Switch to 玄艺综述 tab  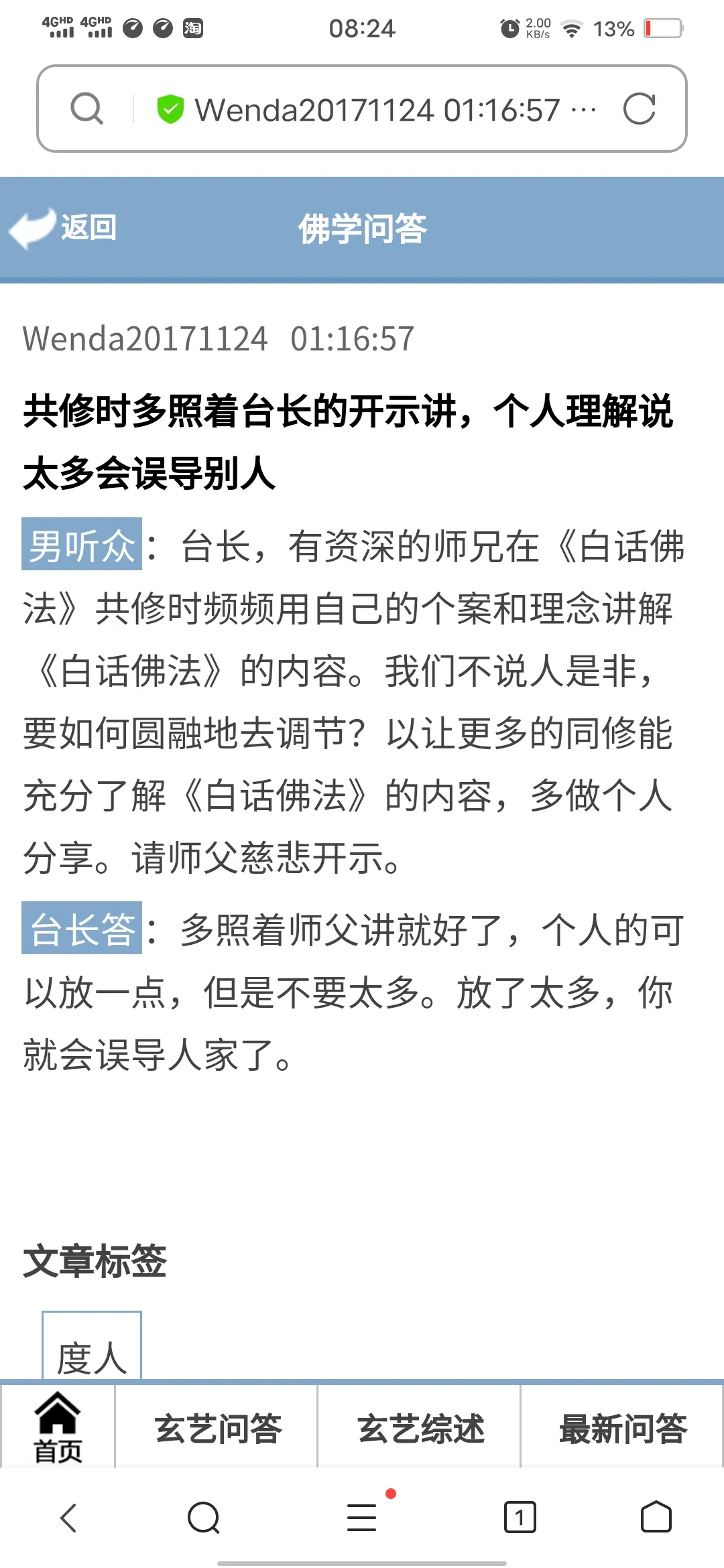click(x=420, y=1428)
